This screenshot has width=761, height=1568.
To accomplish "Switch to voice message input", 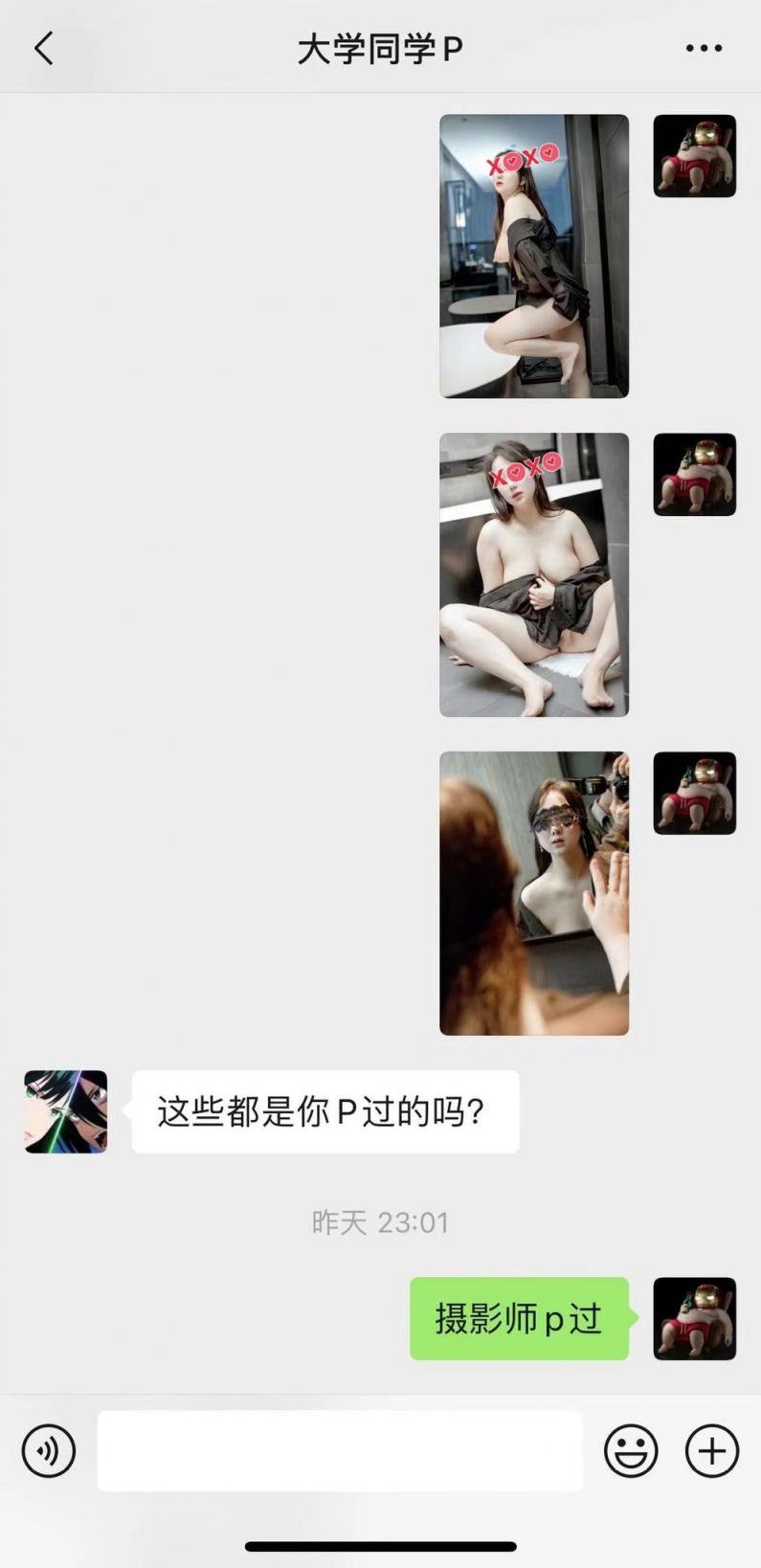I will pos(48,1451).
